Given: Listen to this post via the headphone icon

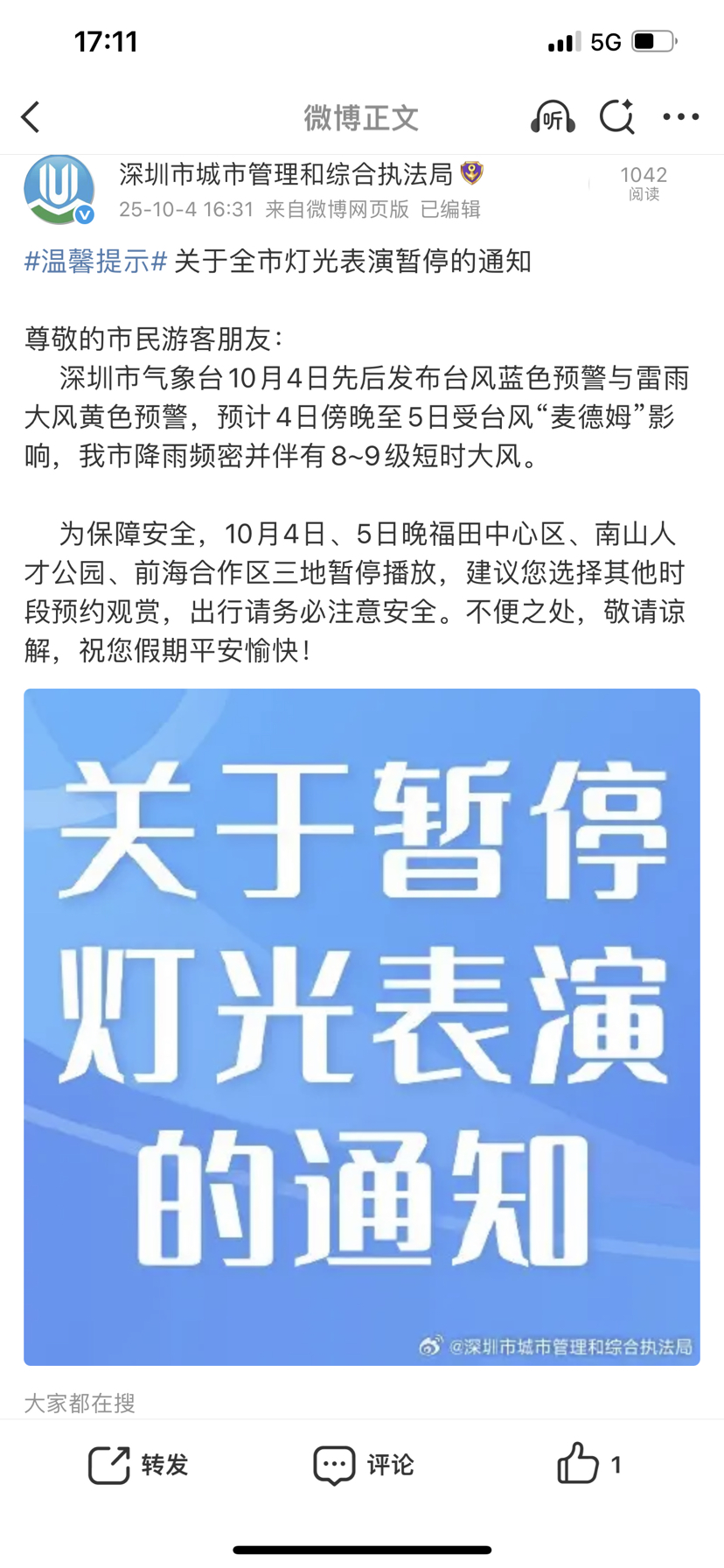Looking at the screenshot, I should (x=553, y=116).
